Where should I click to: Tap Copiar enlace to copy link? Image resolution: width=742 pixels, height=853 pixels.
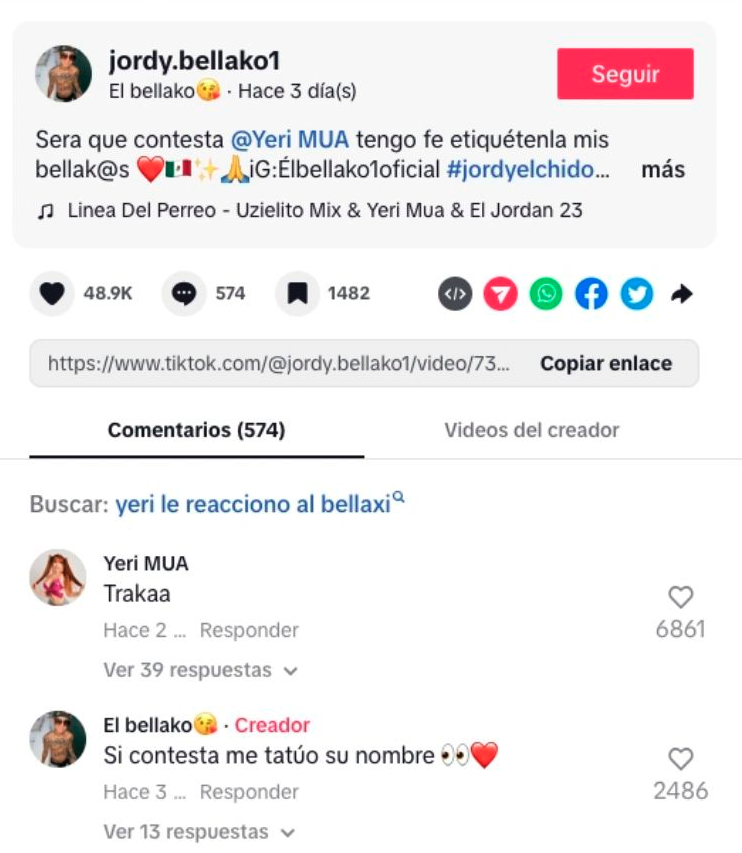tap(606, 364)
